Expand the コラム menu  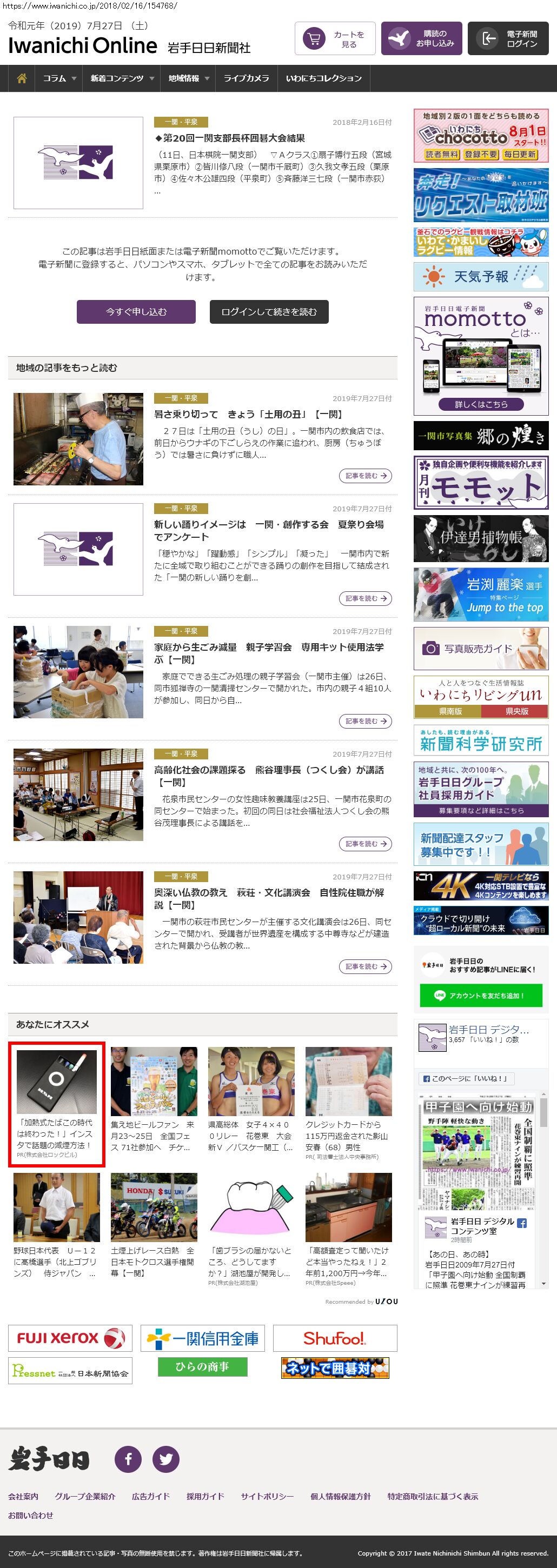(x=59, y=78)
